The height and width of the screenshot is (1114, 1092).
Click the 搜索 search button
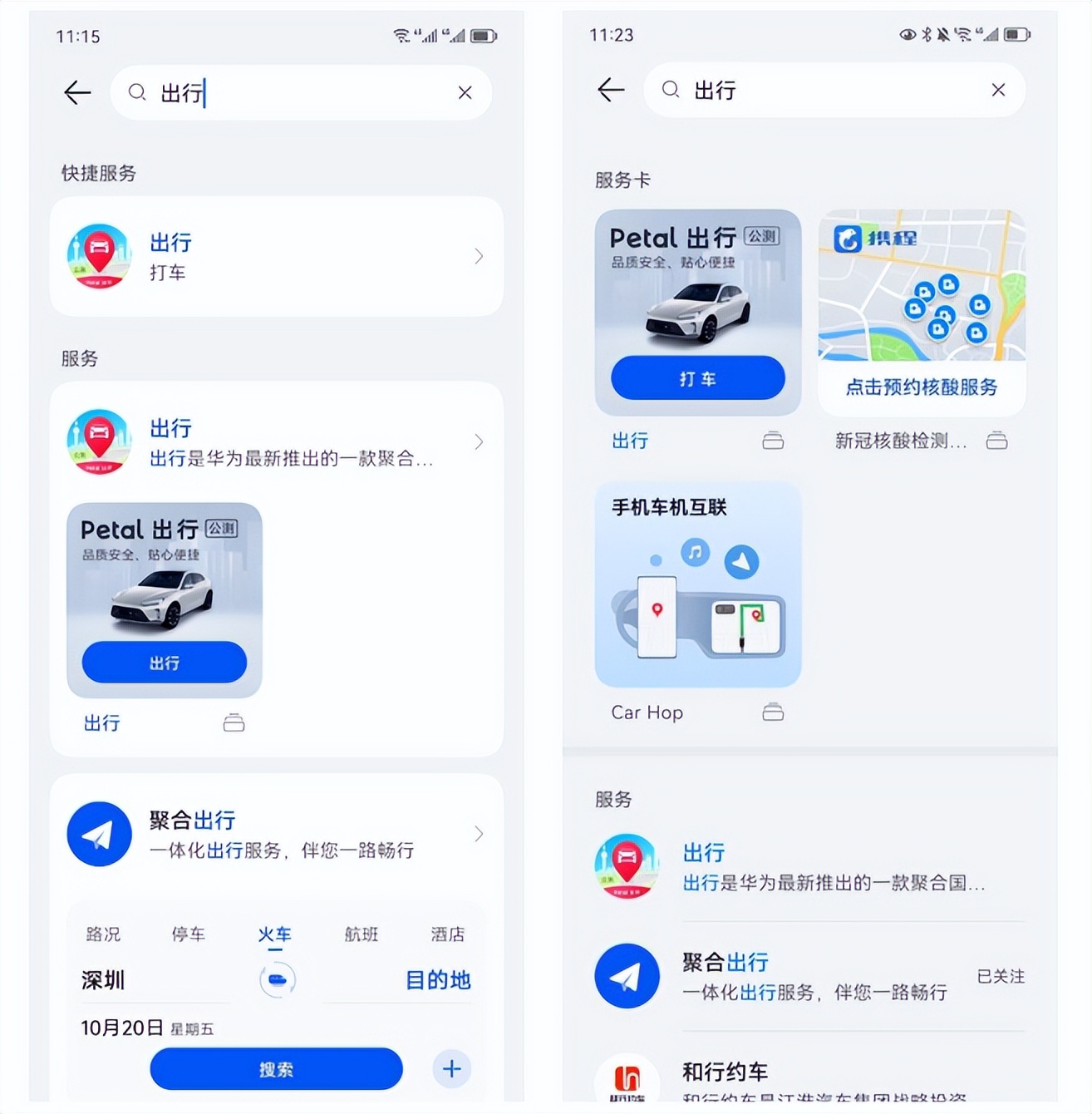click(276, 1068)
